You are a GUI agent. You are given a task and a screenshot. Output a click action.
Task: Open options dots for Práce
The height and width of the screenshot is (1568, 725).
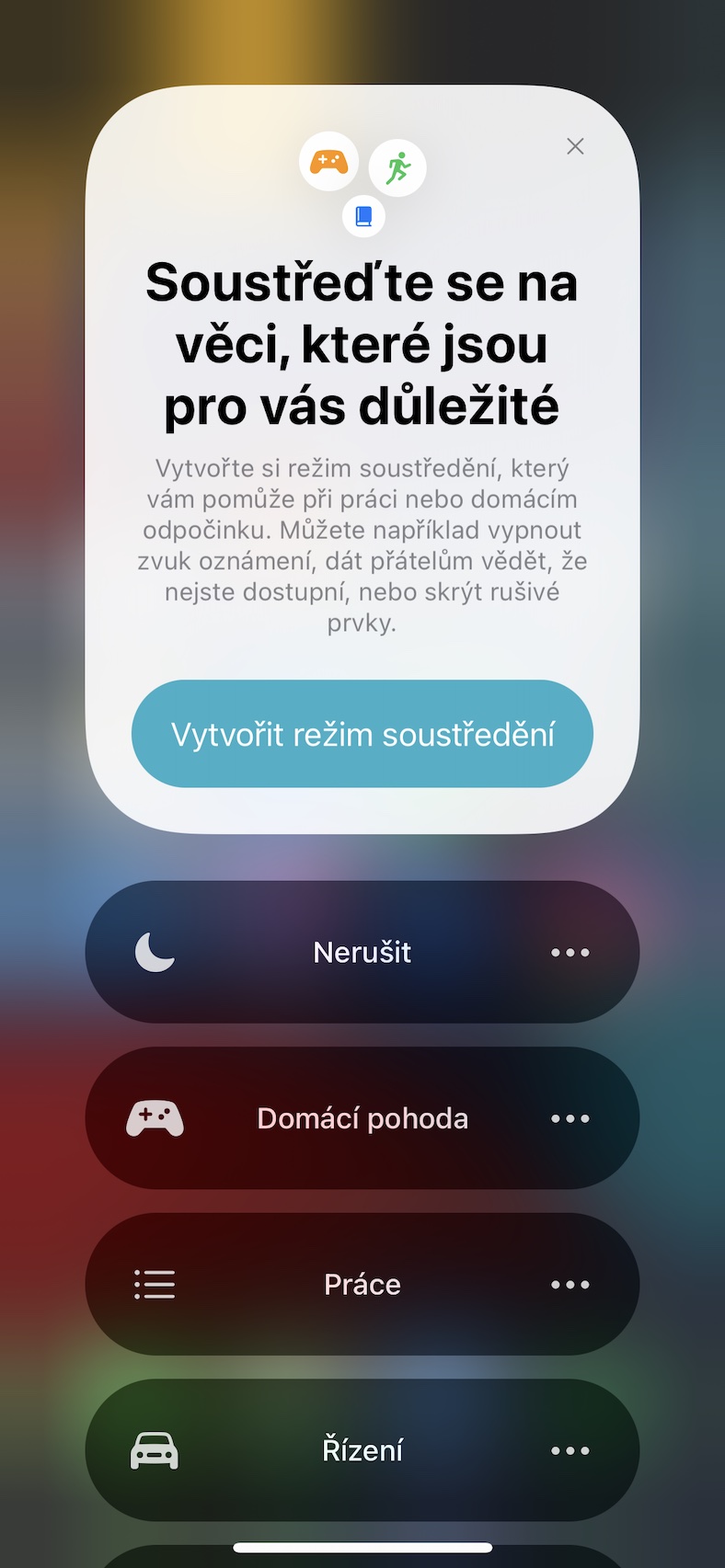570,1285
